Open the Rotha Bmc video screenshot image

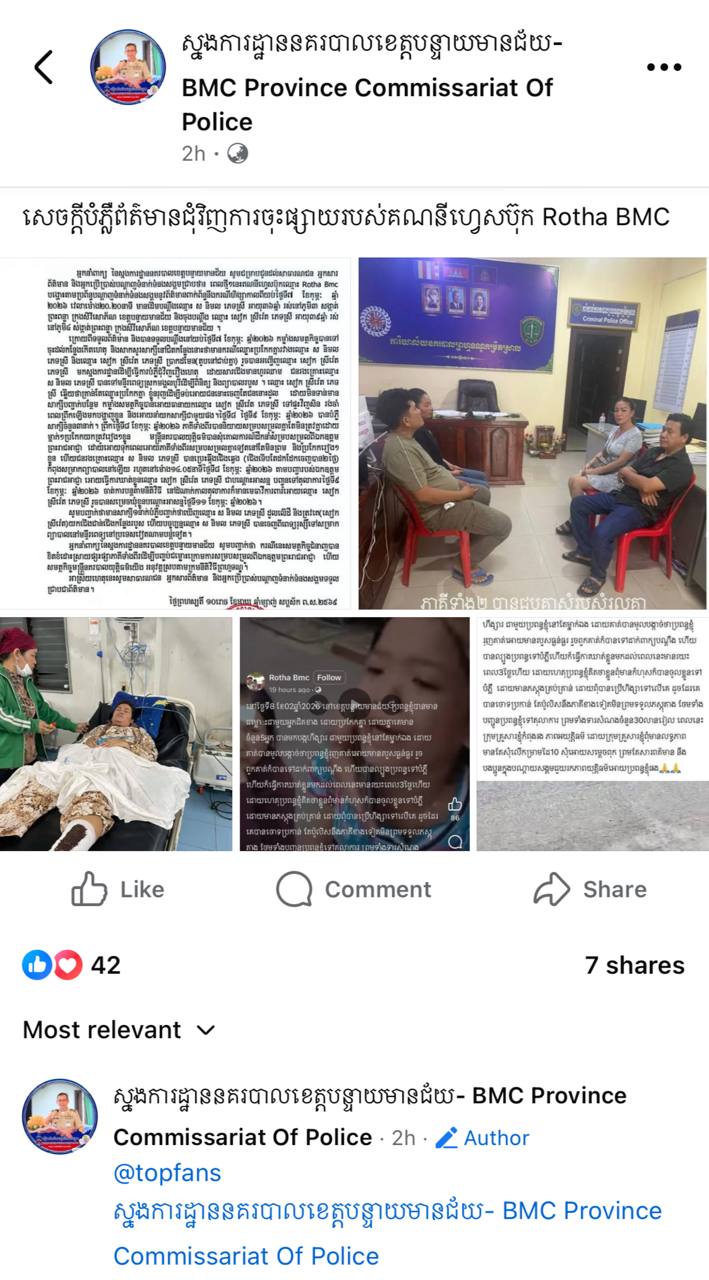point(354,734)
